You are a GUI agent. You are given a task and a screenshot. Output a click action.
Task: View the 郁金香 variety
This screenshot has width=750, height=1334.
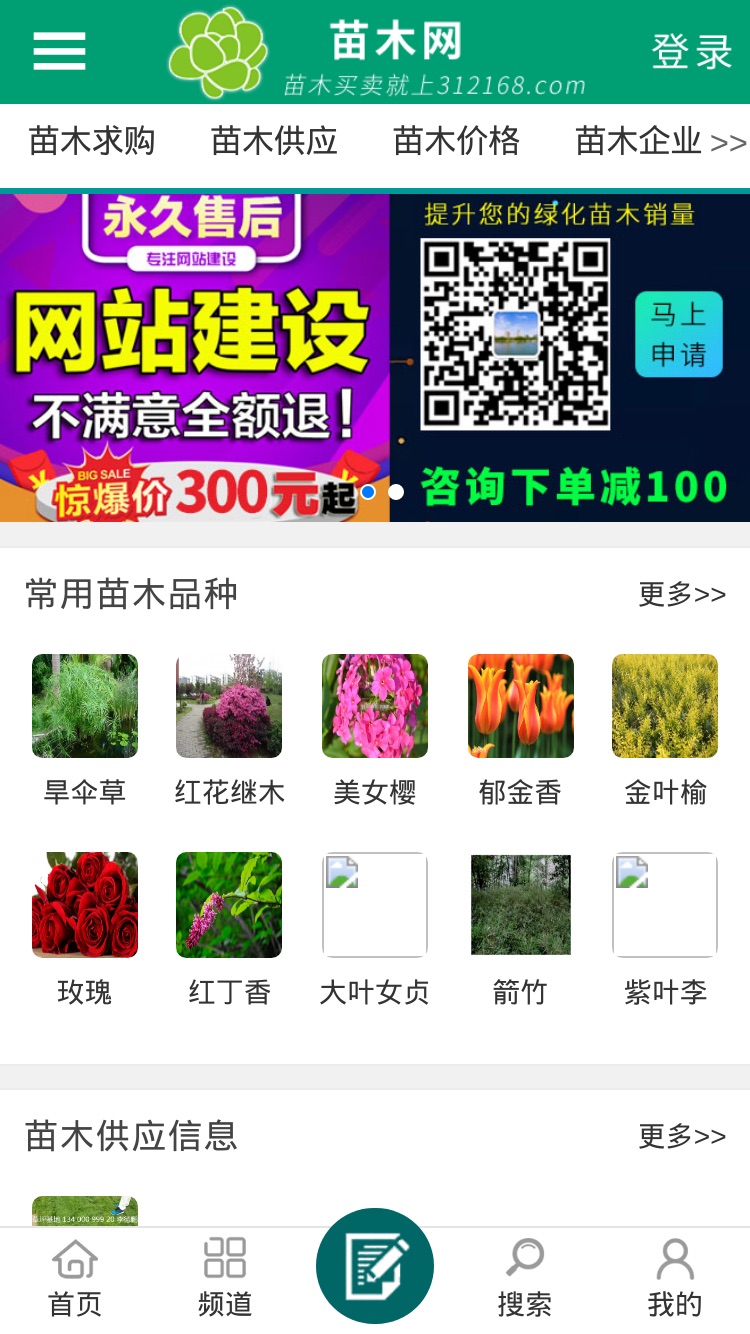(x=520, y=731)
